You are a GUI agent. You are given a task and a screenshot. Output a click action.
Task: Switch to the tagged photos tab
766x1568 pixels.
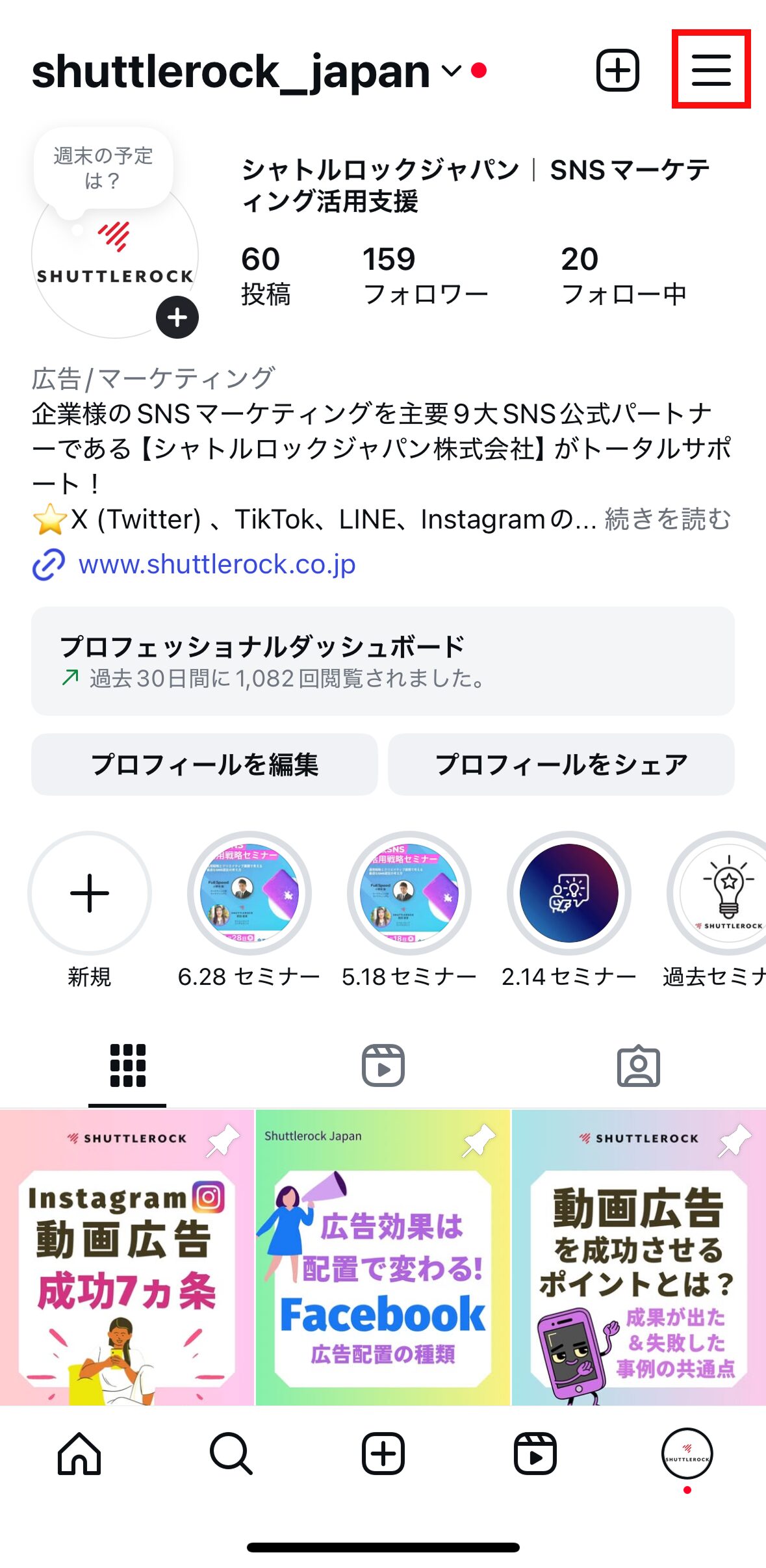[638, 1065]
